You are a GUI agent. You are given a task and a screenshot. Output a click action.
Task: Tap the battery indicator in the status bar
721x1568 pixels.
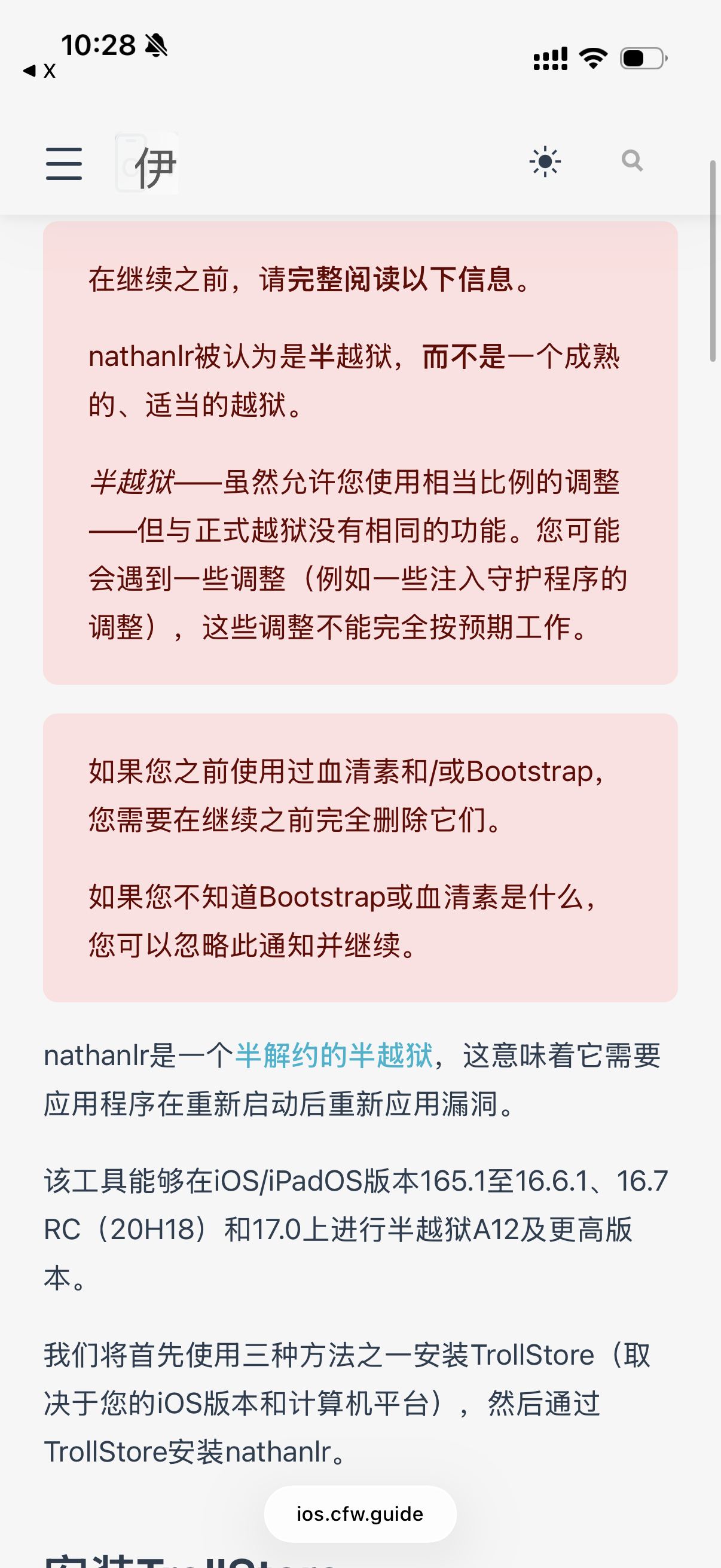(x=642, y=57)
